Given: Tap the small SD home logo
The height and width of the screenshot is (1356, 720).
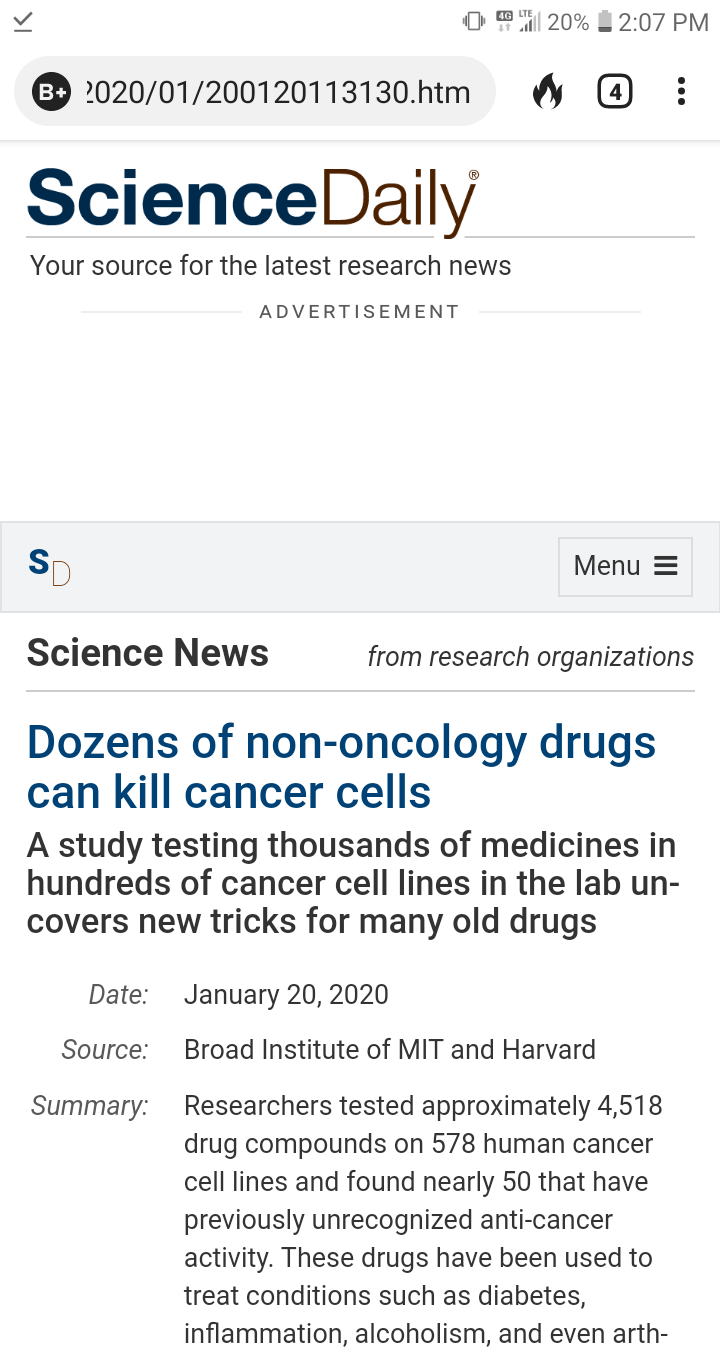Looking at the screenshot, I should [x=49, y=567].
